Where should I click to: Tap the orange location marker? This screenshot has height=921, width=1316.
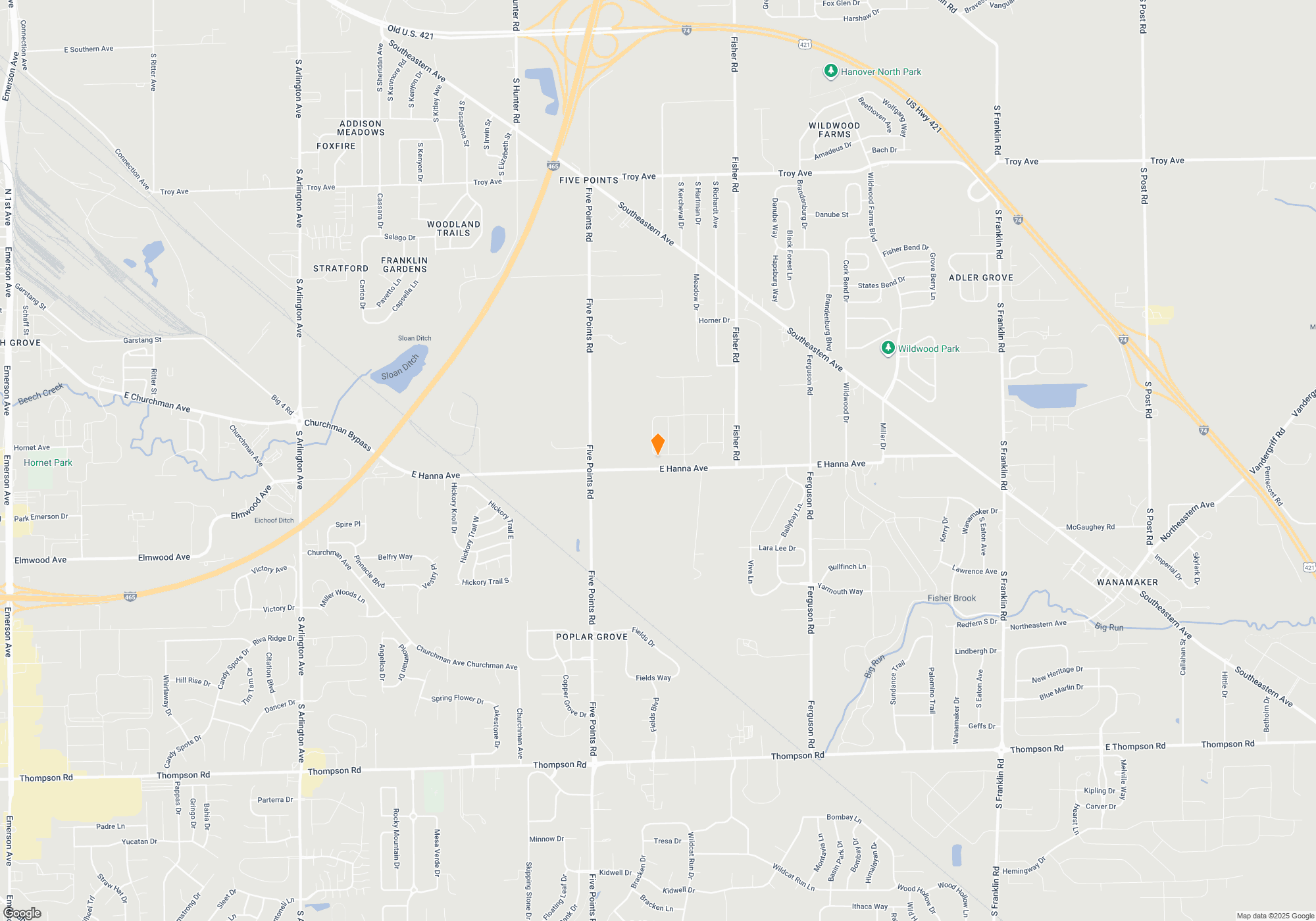click(x=657, y=444)
